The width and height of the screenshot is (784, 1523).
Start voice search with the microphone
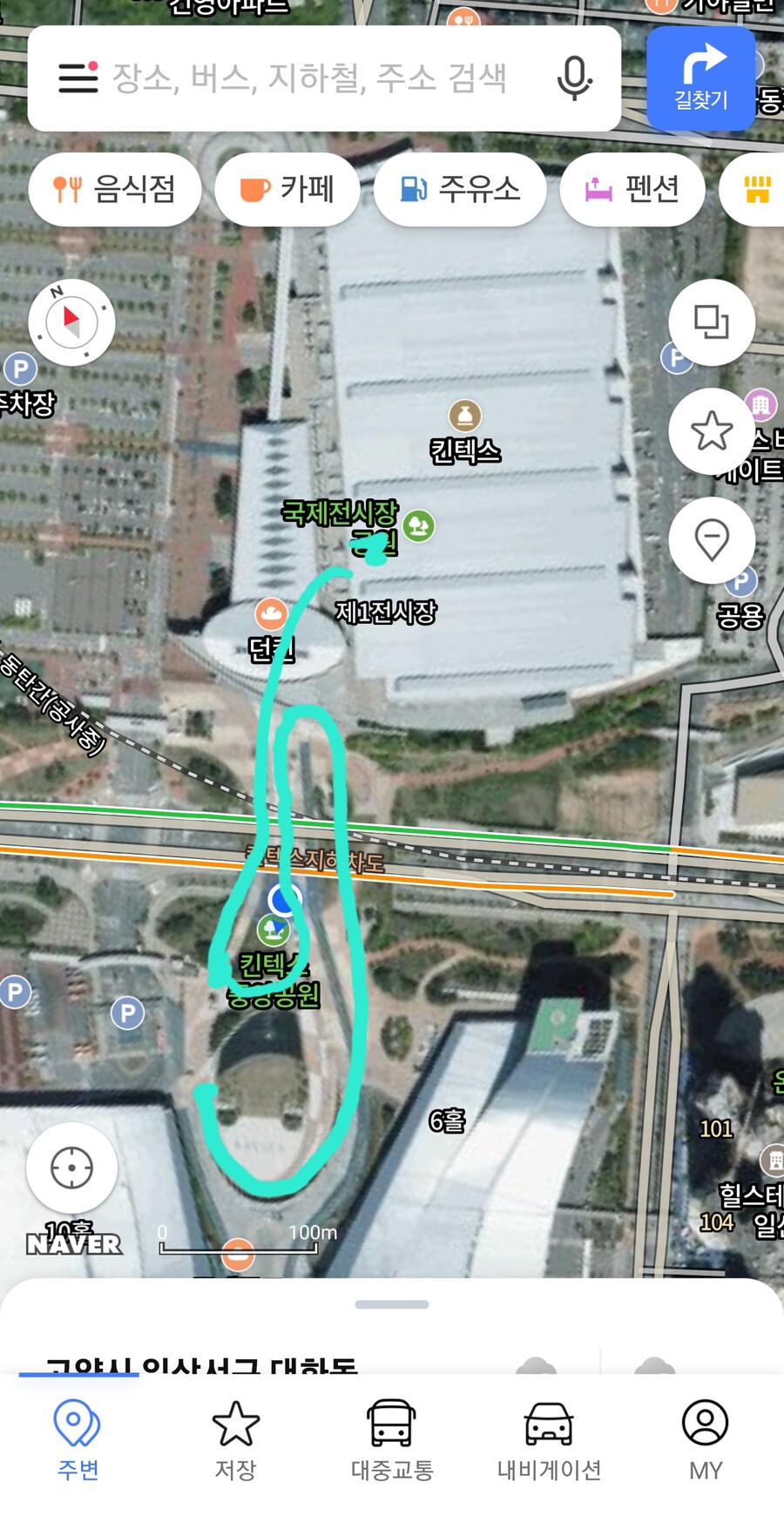[574, 78]
